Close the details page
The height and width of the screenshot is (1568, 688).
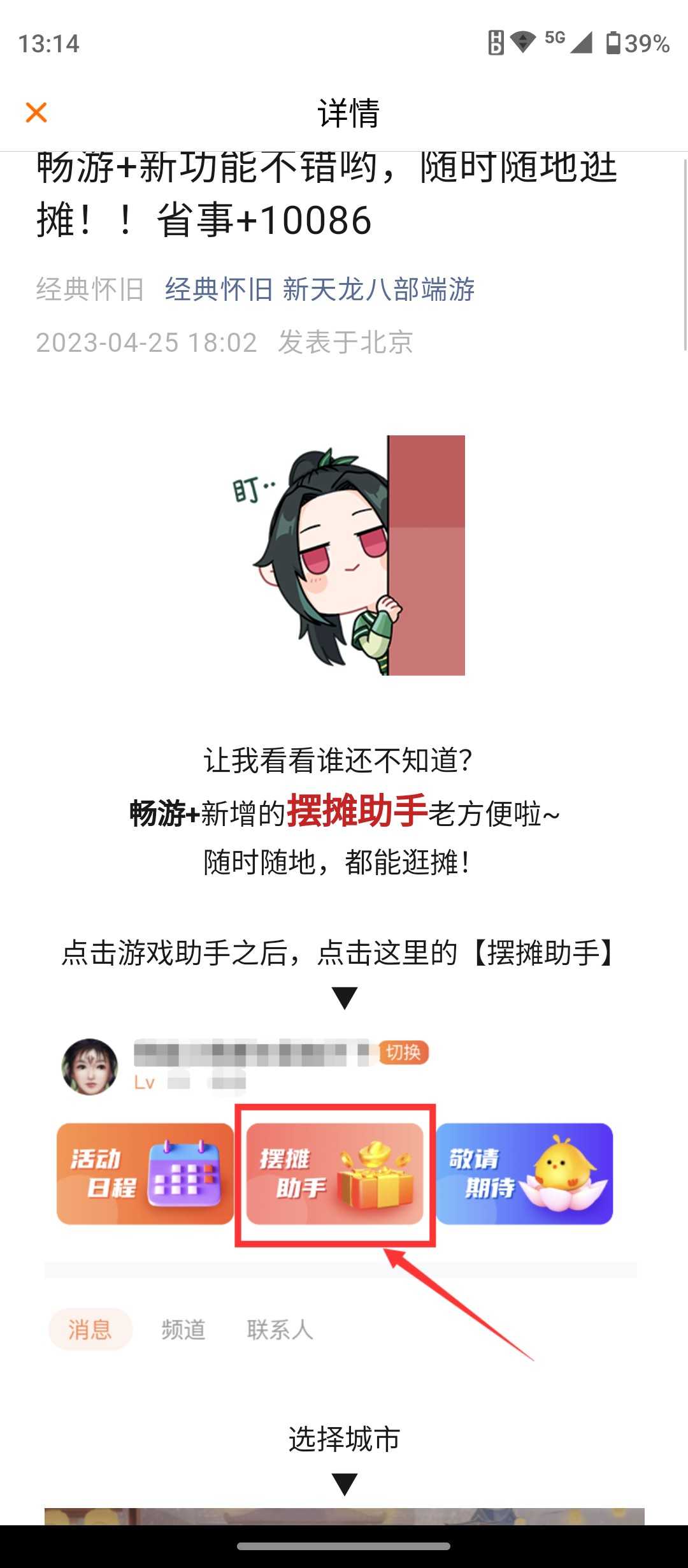click(36, 112)
